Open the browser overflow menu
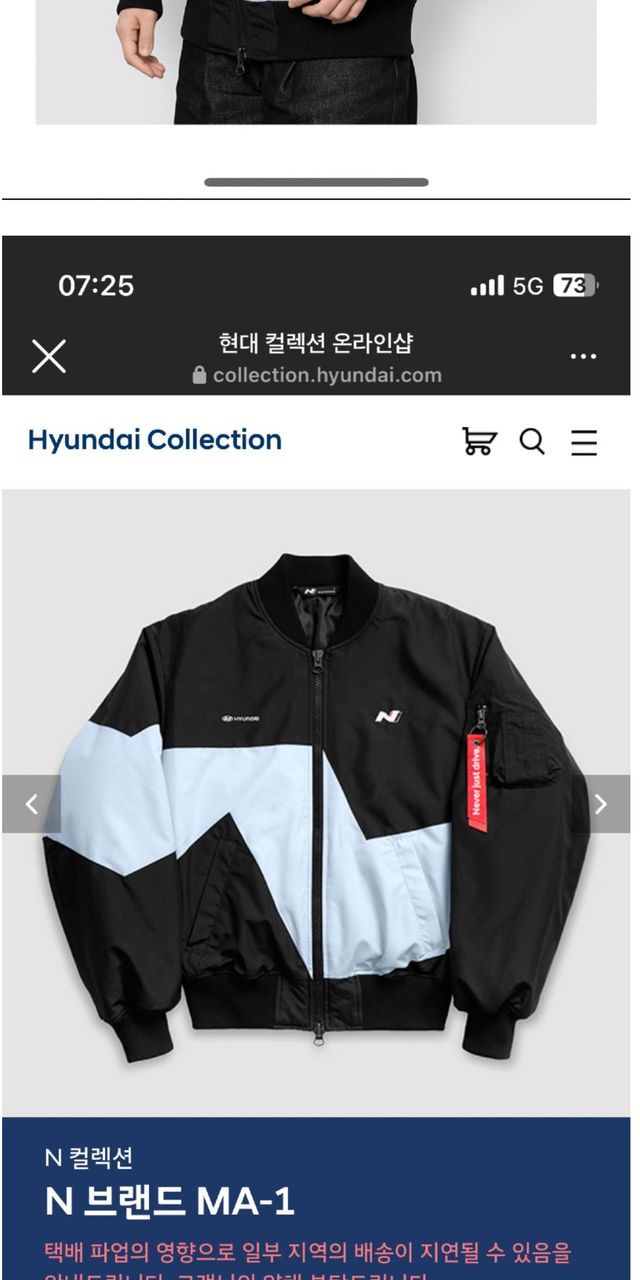Screen dimensions: 640x1280 point(583,357)
